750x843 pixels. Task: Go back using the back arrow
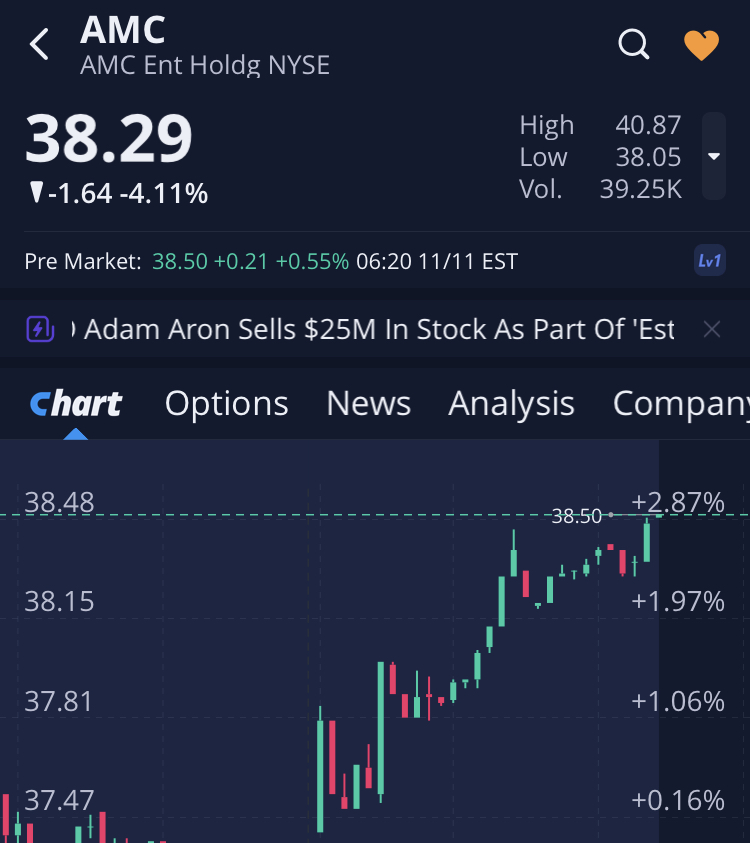[40, 45]
